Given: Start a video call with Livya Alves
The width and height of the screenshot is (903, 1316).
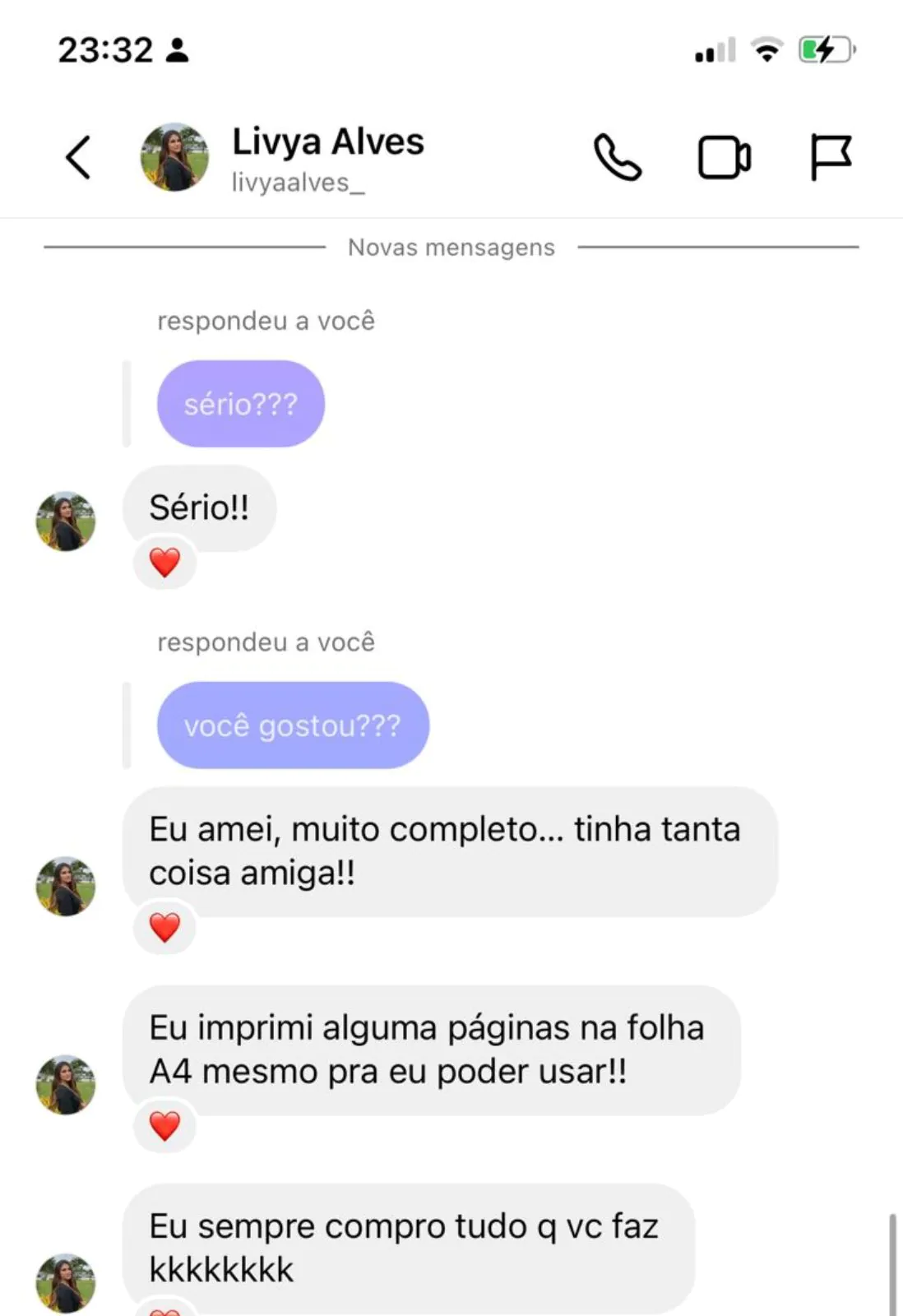Looking at the screenshot, I should click(x=724, y=157).
